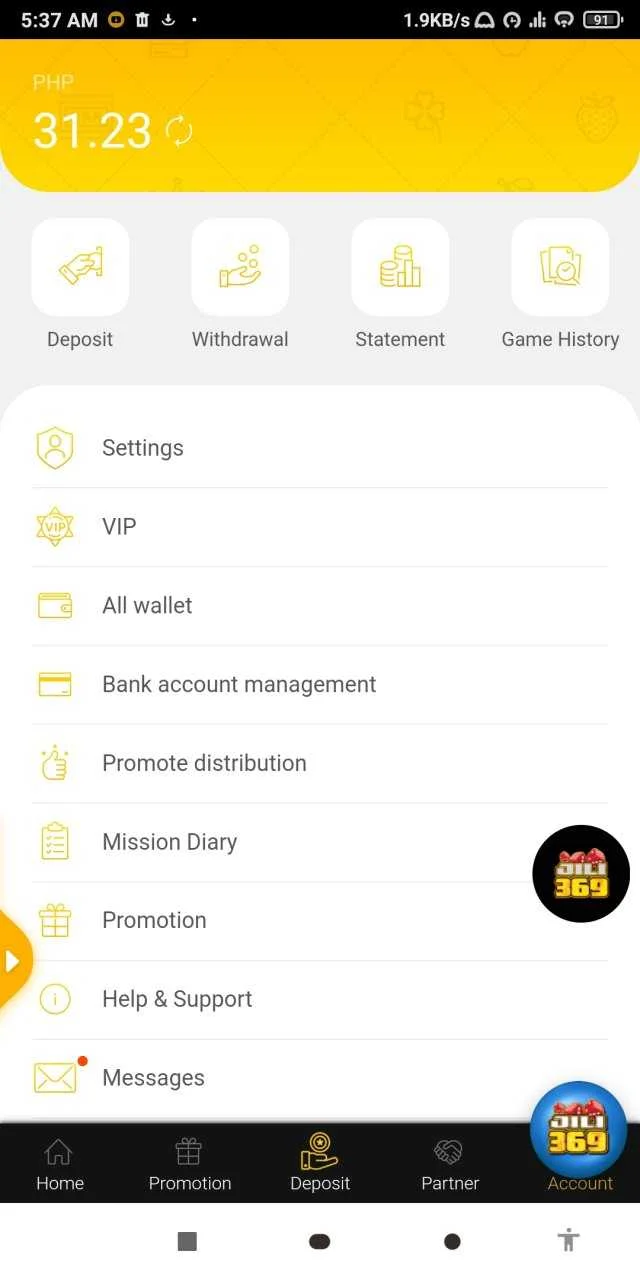Open the Withdrawal shortcut
This screenshot has width=640, height=1280.
click(x=240, y=267)
